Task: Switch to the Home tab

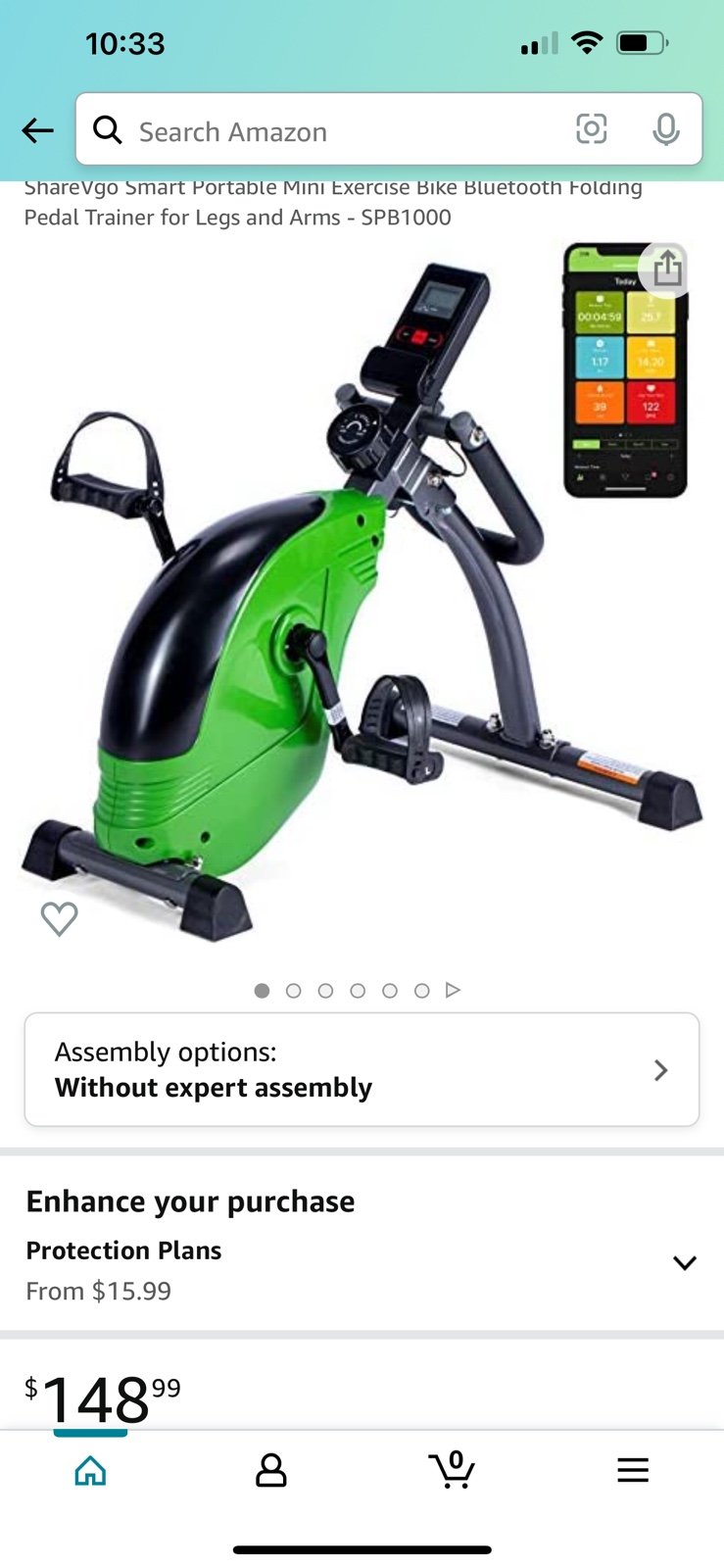Action: [90, 1470]
